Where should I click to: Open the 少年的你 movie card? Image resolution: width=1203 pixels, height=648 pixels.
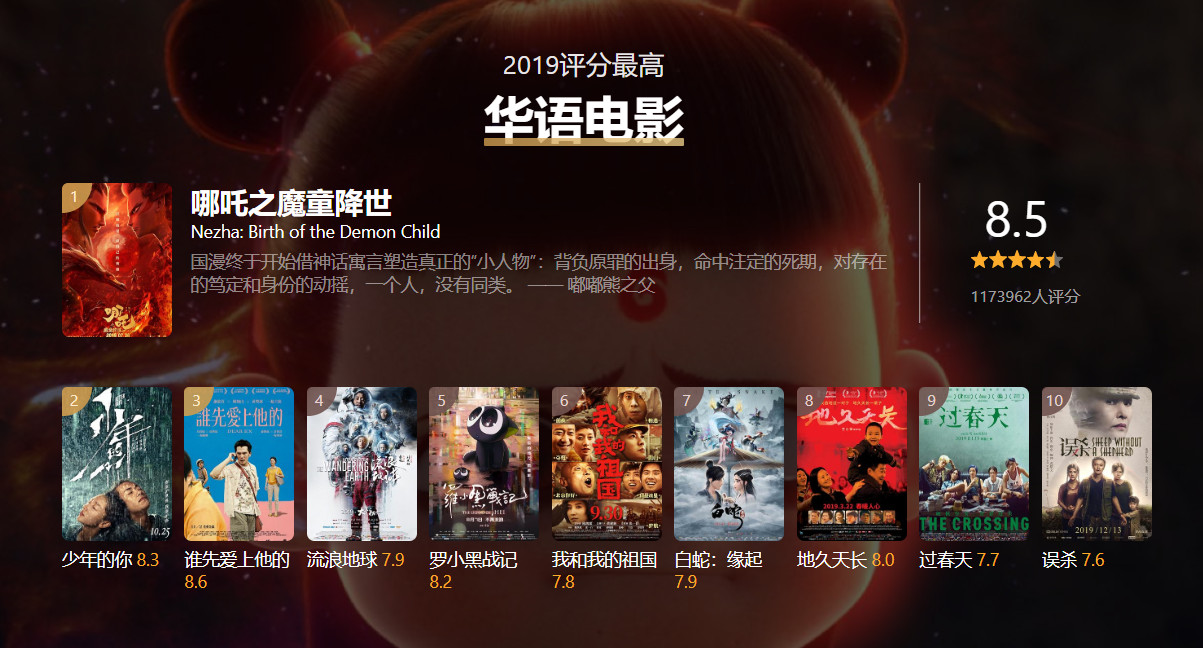[x=117, y=464]
